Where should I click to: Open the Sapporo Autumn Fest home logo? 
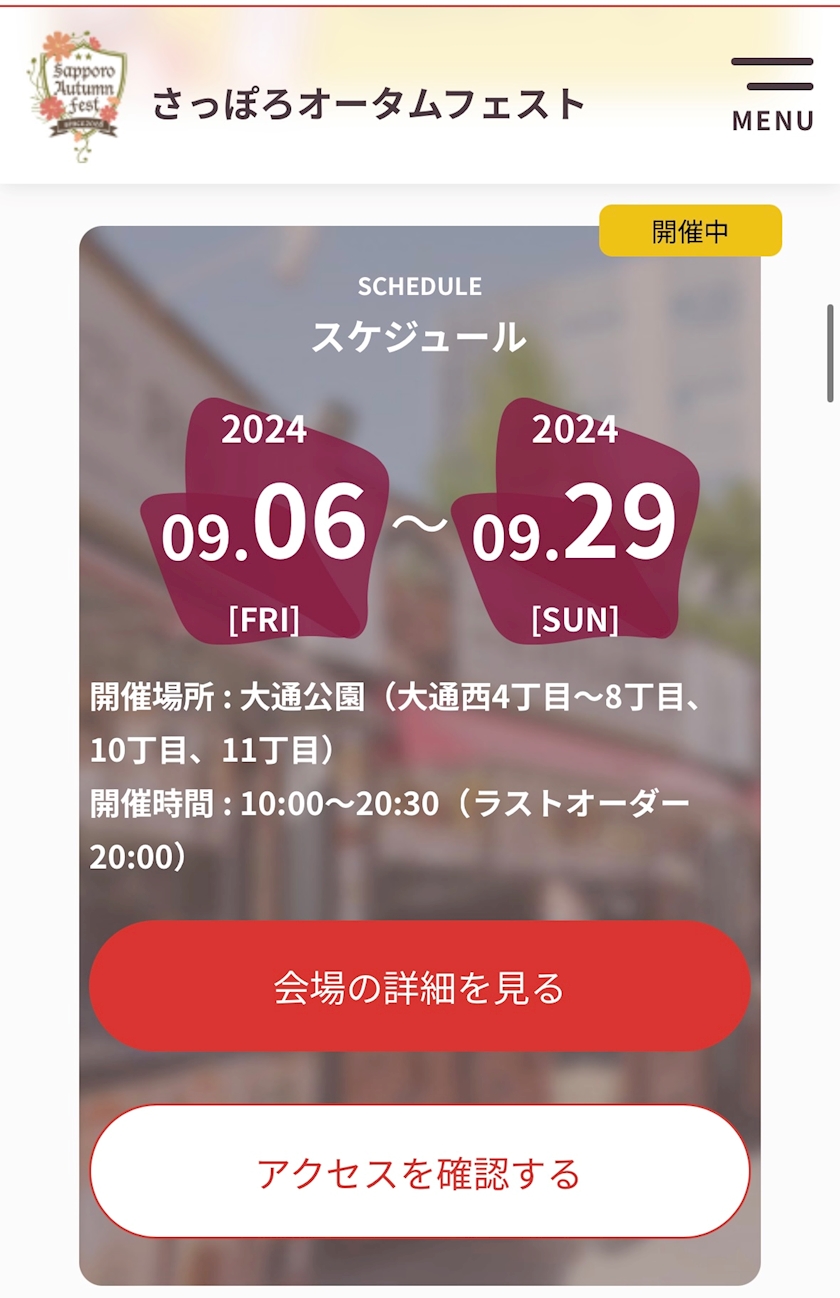point(77,96)
